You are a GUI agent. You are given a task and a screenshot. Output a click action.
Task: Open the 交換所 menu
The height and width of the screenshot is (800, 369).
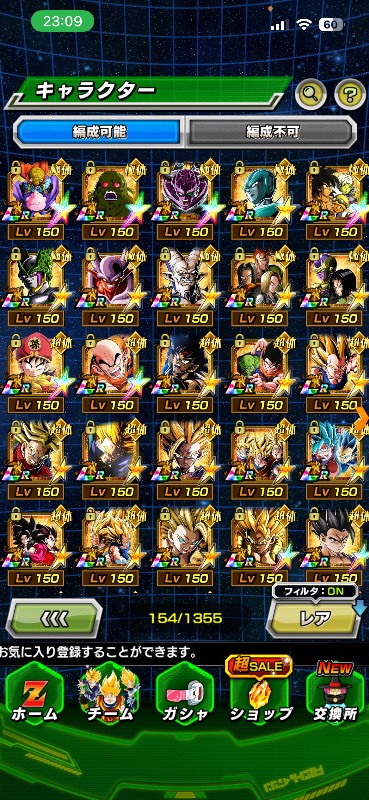coord(335,695)
